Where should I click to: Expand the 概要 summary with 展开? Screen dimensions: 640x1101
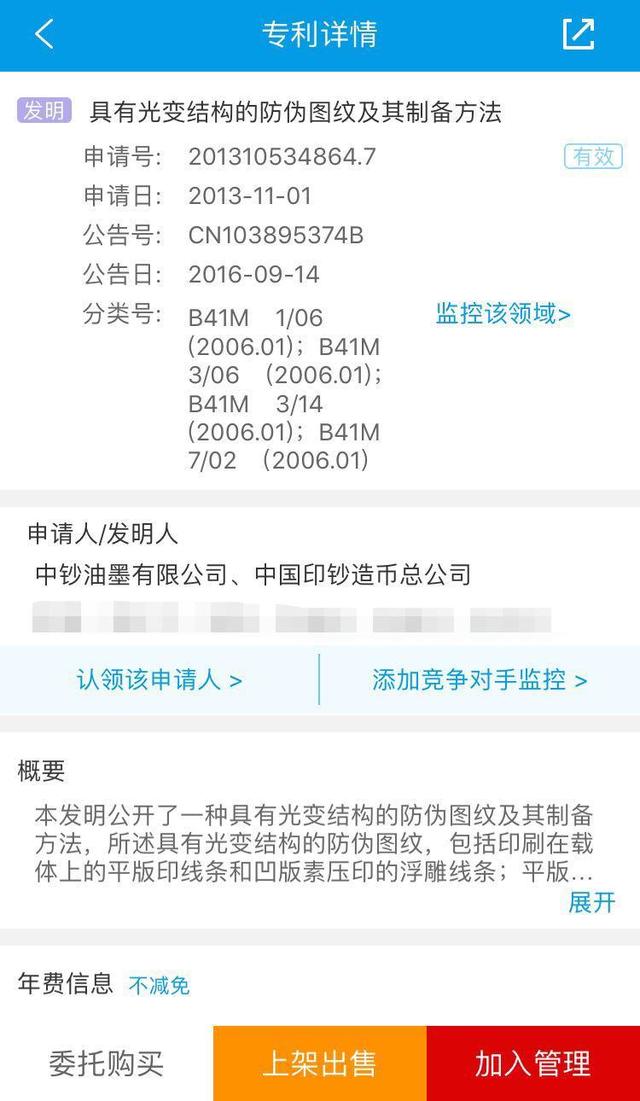591,902
